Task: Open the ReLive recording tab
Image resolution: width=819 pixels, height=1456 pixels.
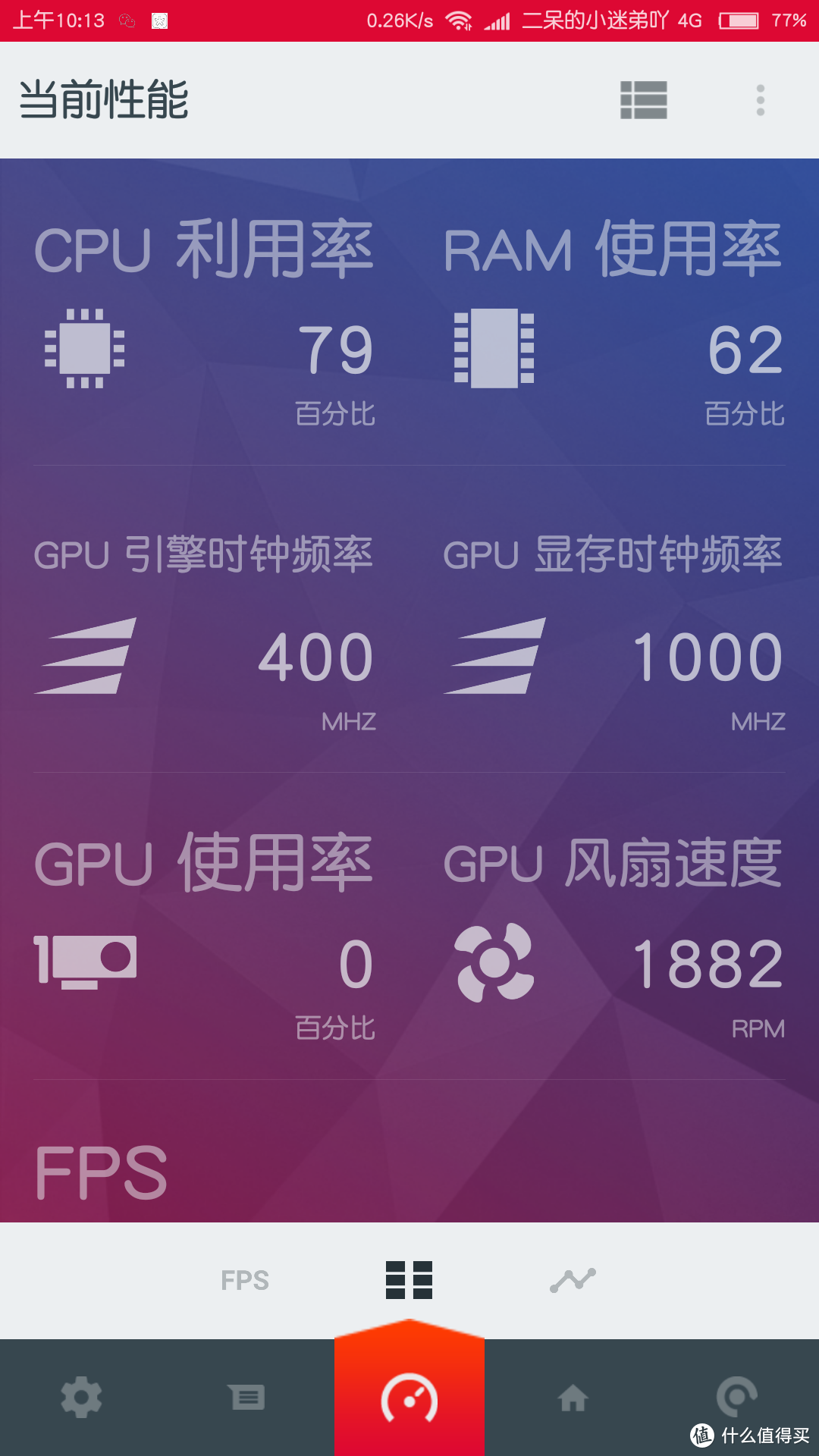Action: (x=736, y=1395)
